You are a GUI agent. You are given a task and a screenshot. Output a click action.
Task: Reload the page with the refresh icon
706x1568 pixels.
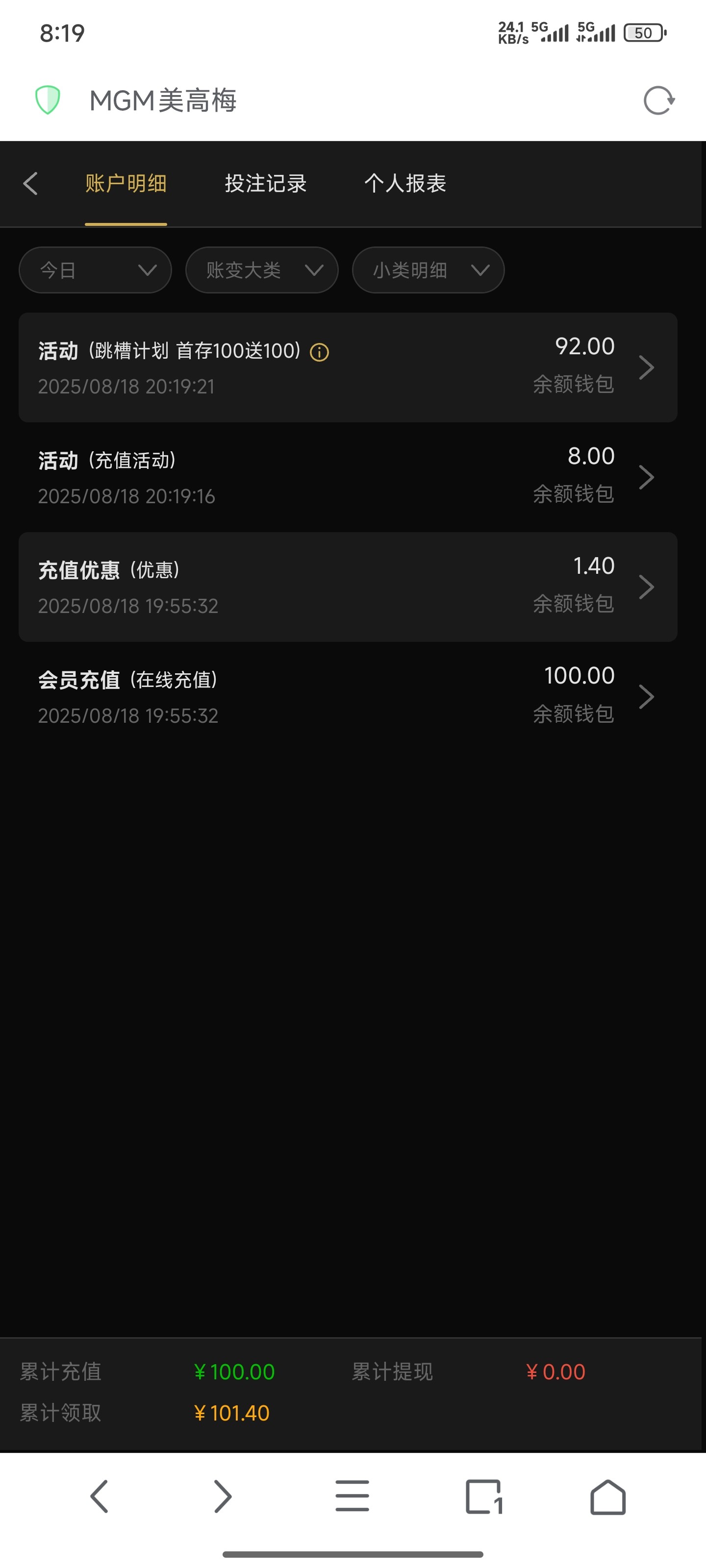pyautogui.click(x=658, y=100)
